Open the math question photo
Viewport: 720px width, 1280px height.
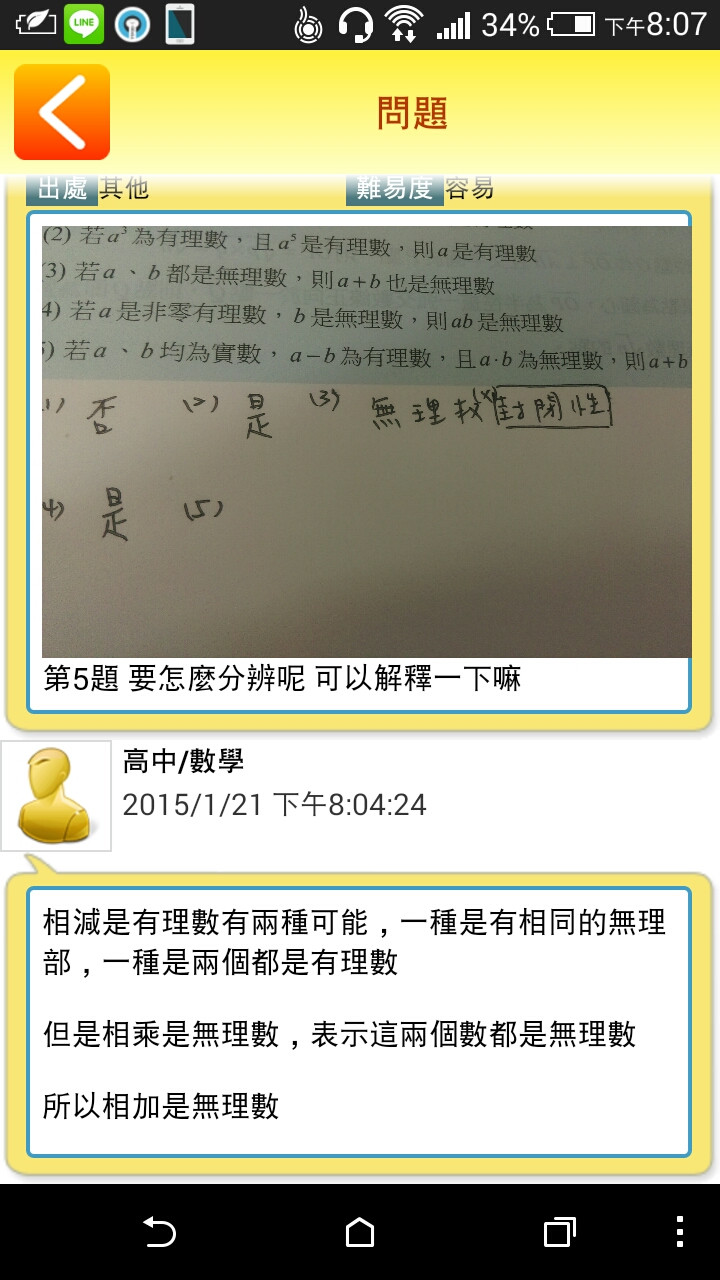pos(366,440)
